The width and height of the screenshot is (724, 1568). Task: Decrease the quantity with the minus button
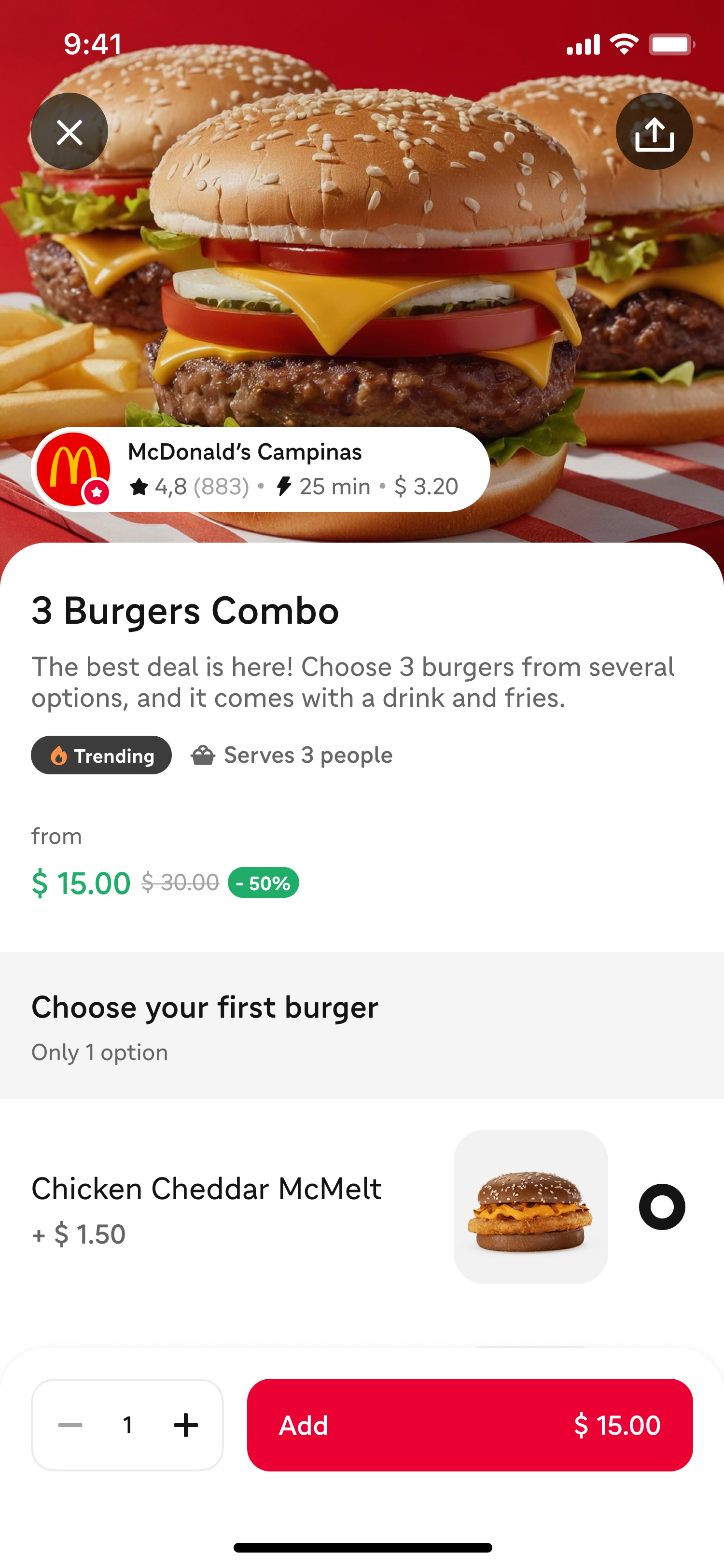pyautogui.click(x=70, y=1424)
